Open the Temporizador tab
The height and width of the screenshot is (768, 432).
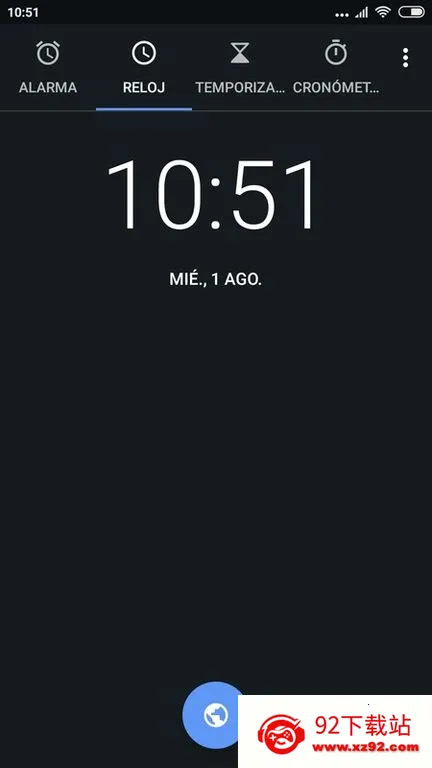(x=240, y=69)
